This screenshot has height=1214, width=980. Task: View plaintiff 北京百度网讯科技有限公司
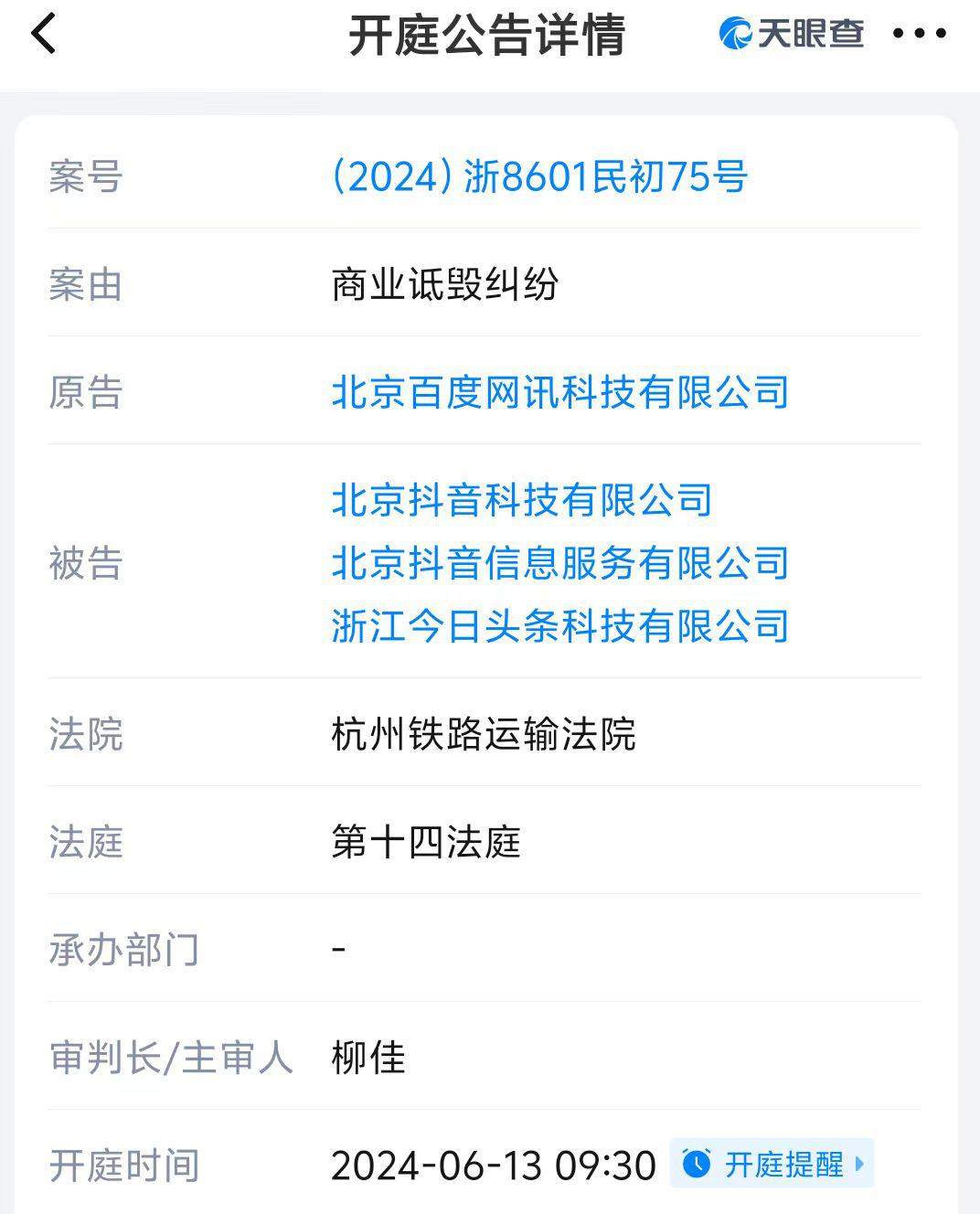[x=559, y=392]
